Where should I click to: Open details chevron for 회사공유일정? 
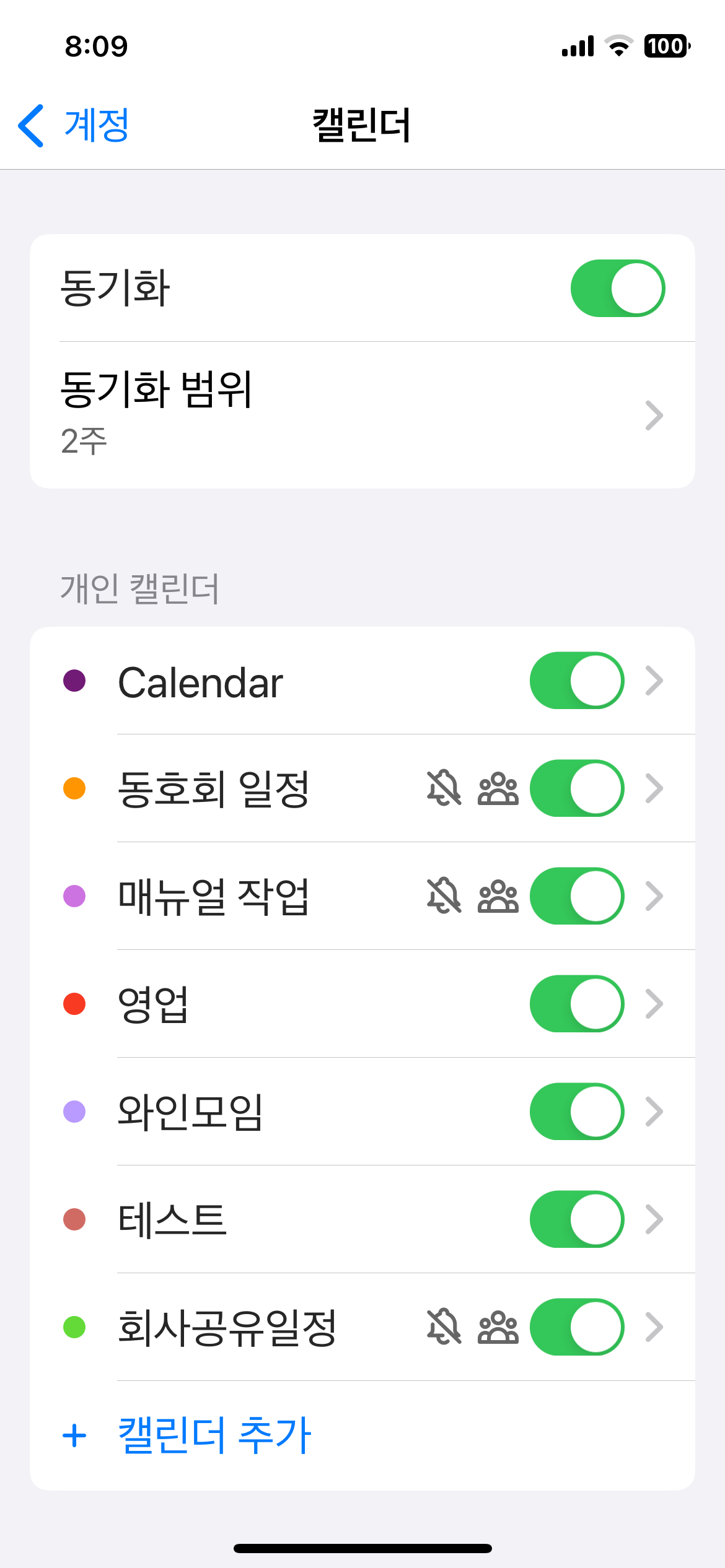[654, 1327]
